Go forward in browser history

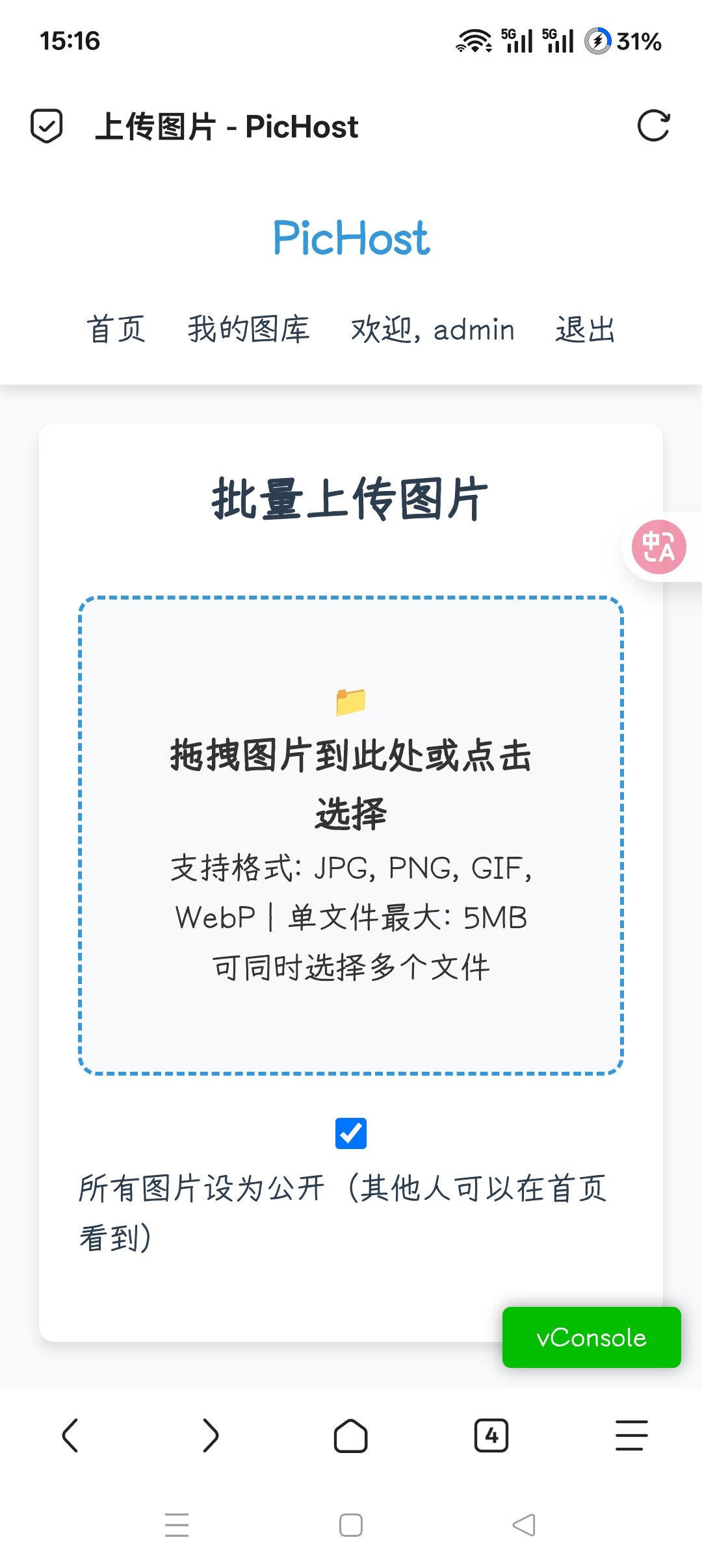click(x=211, y=1435)
